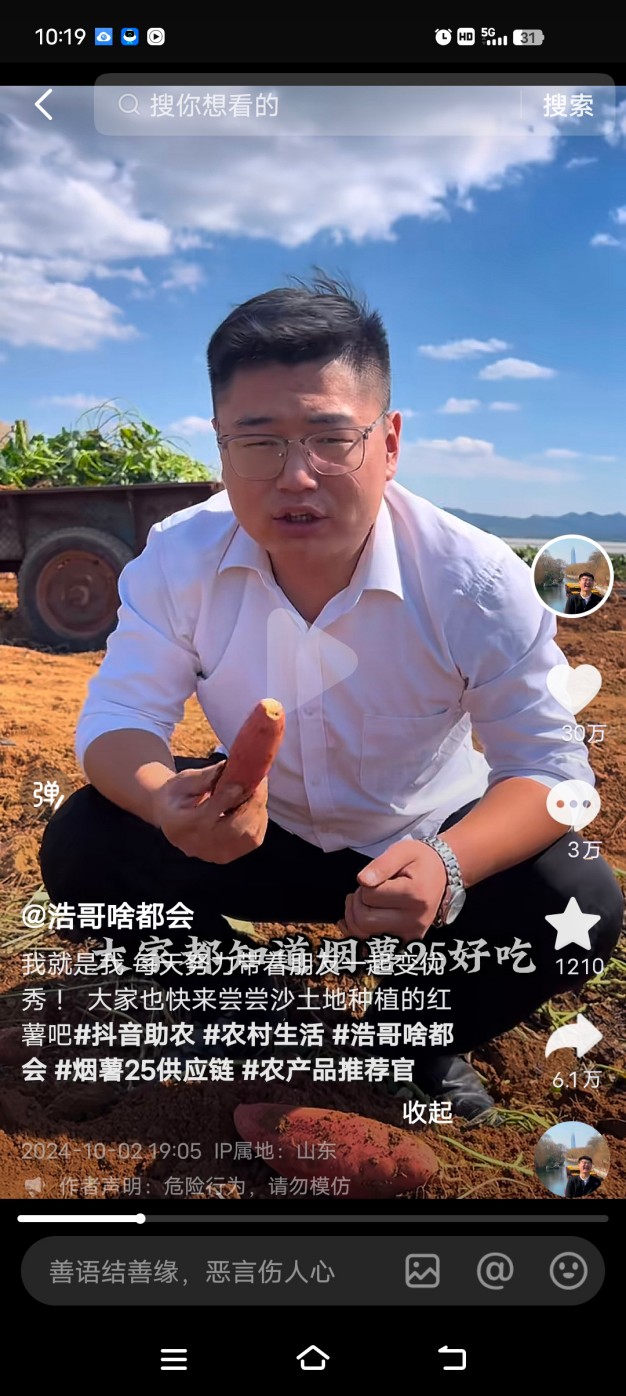Open the #烟薯25供应链 hashtag
626x1396 pixels.
point(145,1070)
